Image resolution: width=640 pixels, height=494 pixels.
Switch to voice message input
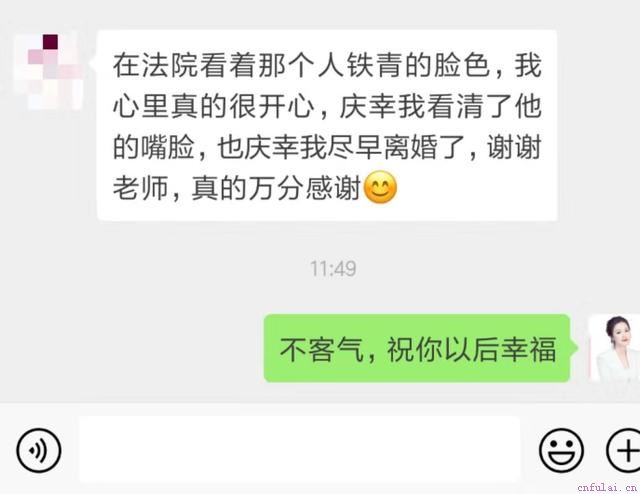point(39,450)
